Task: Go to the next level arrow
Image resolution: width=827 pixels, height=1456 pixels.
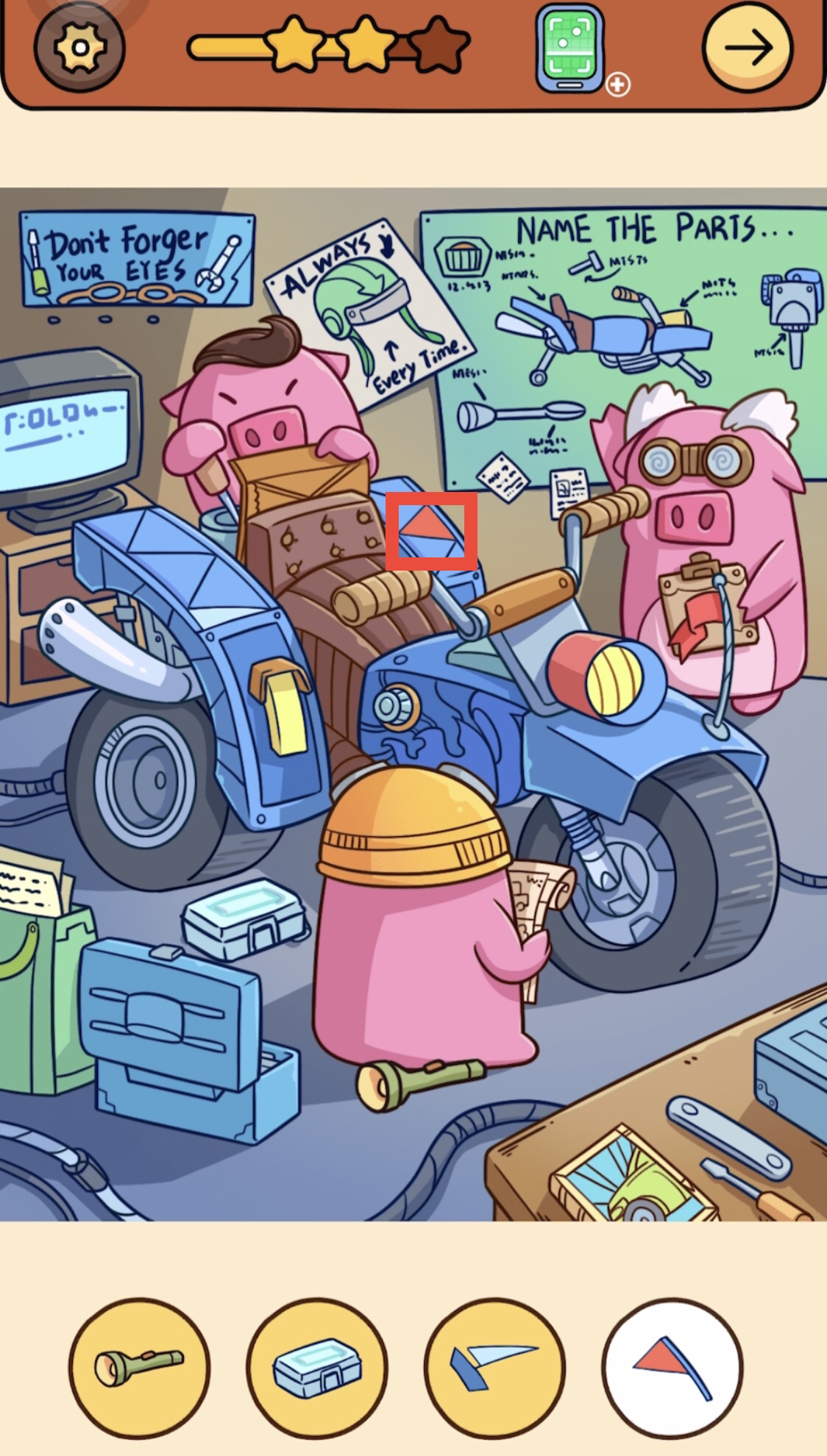Action: tap(748, 49)
